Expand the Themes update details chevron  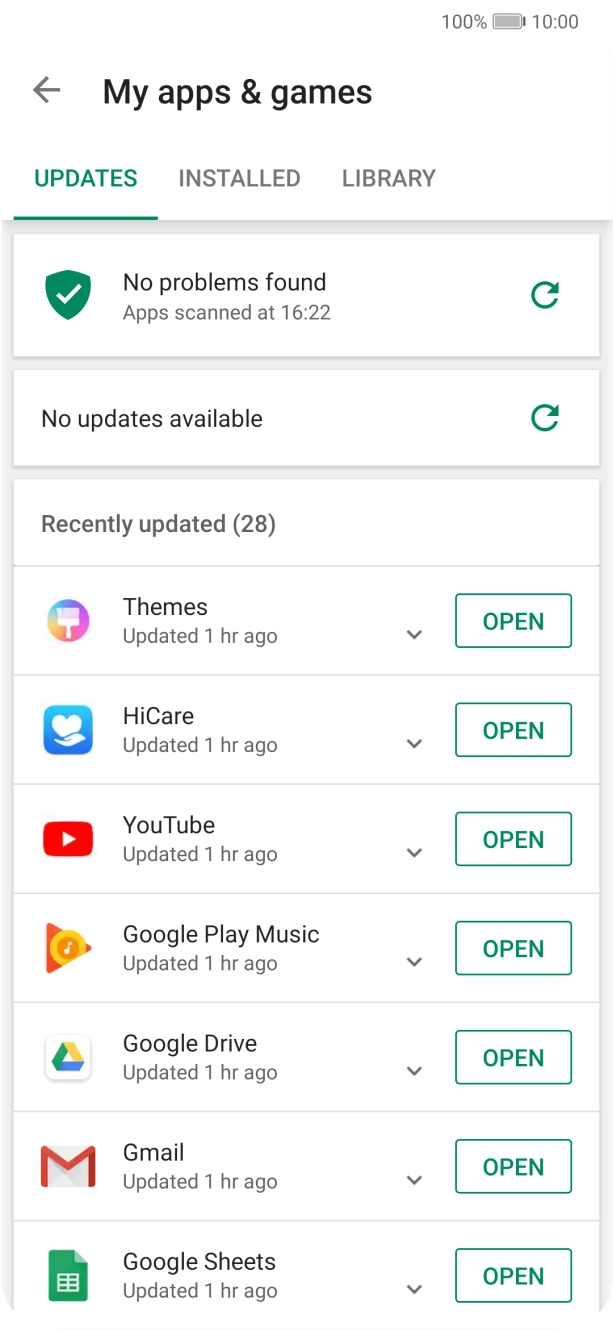tap(414, 635)
